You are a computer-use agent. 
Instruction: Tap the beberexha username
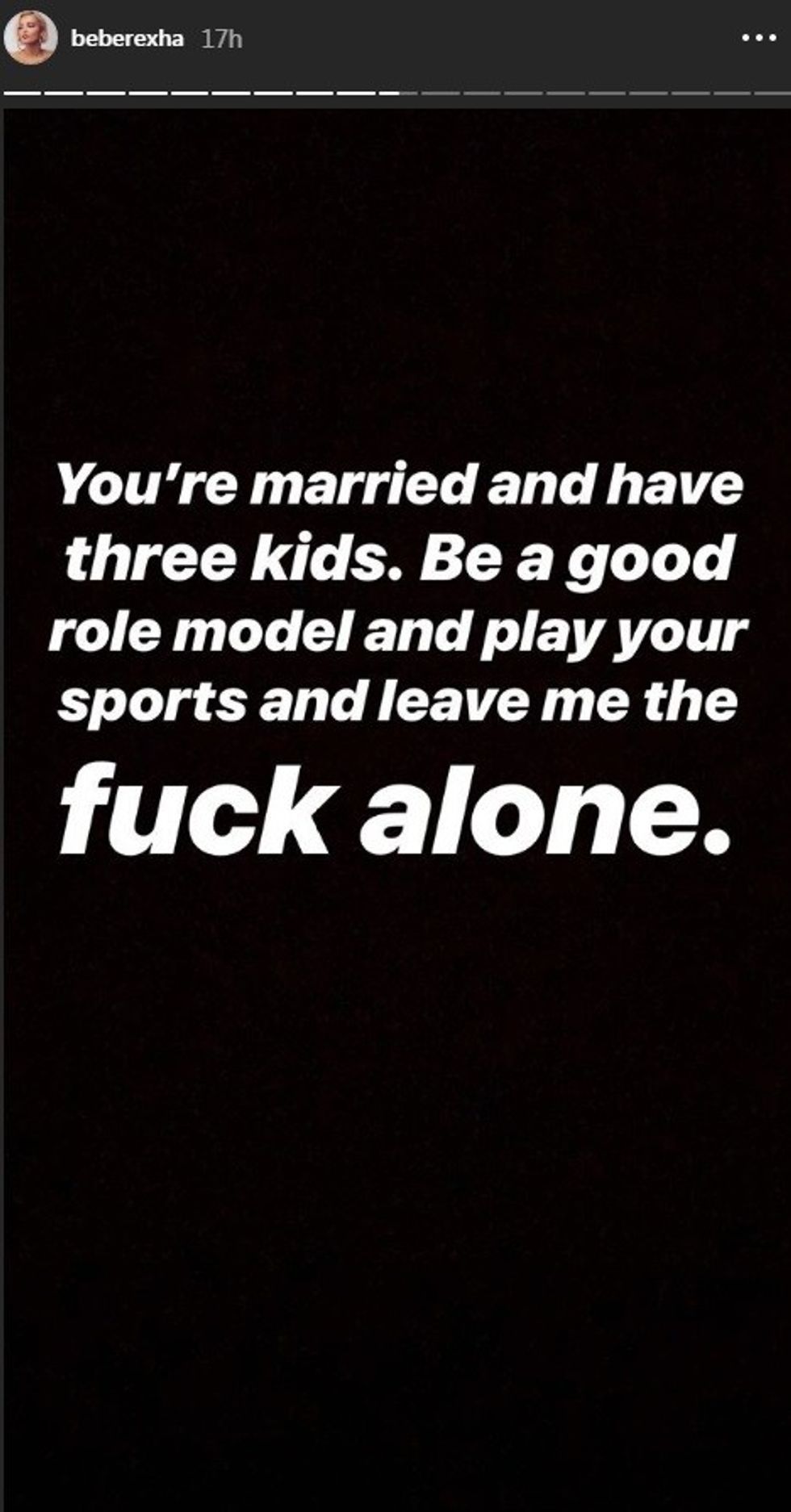coord(127,39)
